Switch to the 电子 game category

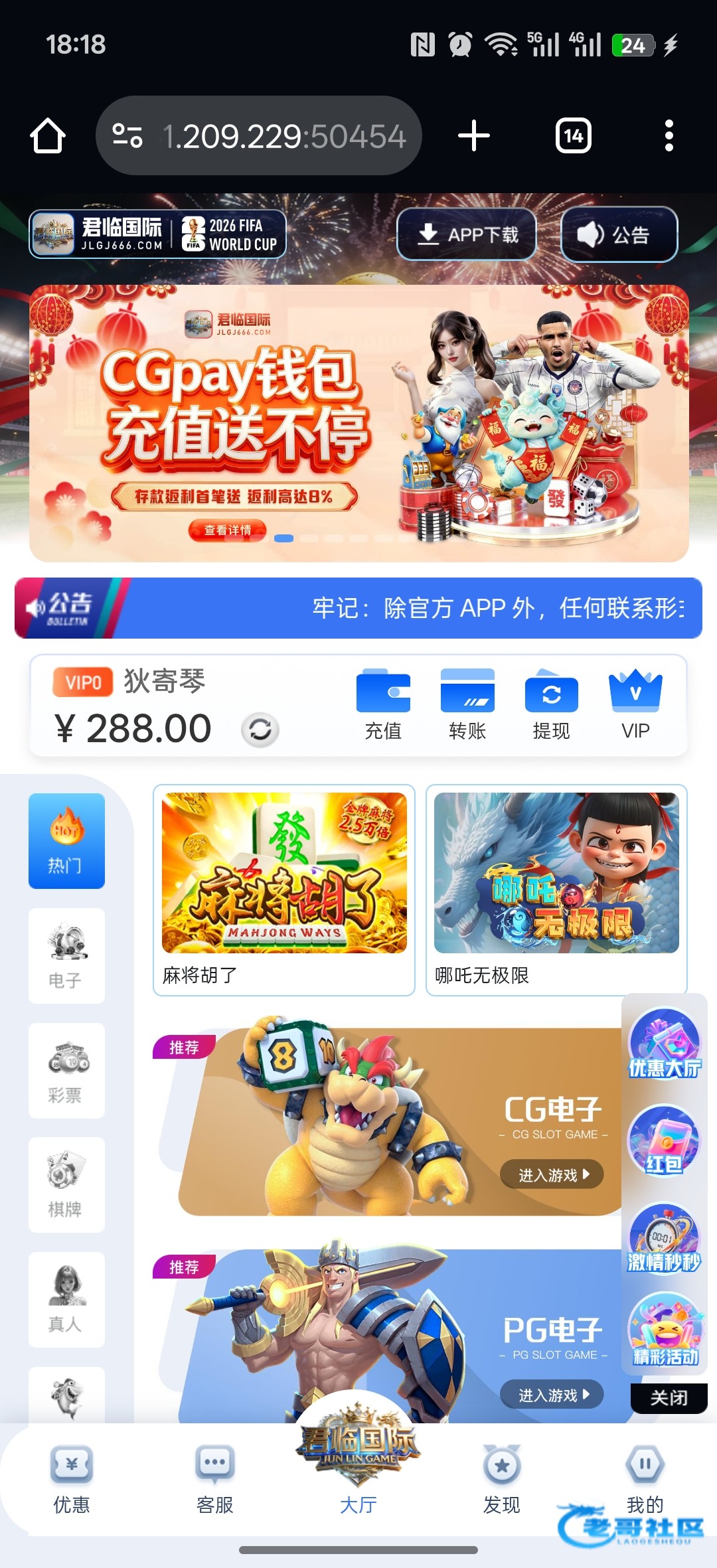[66, 955]
